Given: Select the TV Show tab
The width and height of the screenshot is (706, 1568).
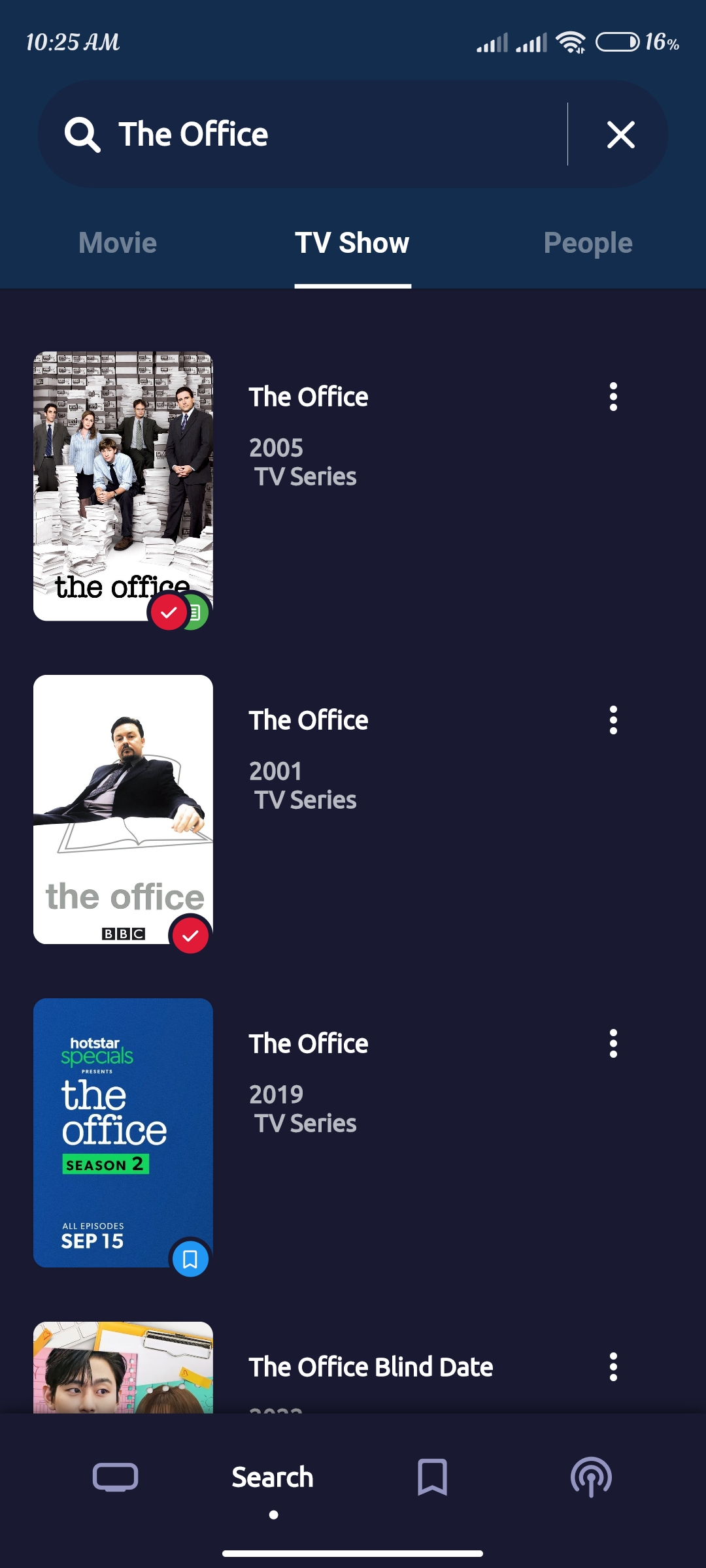Looking at the screenshot, I should coord(352,243).
